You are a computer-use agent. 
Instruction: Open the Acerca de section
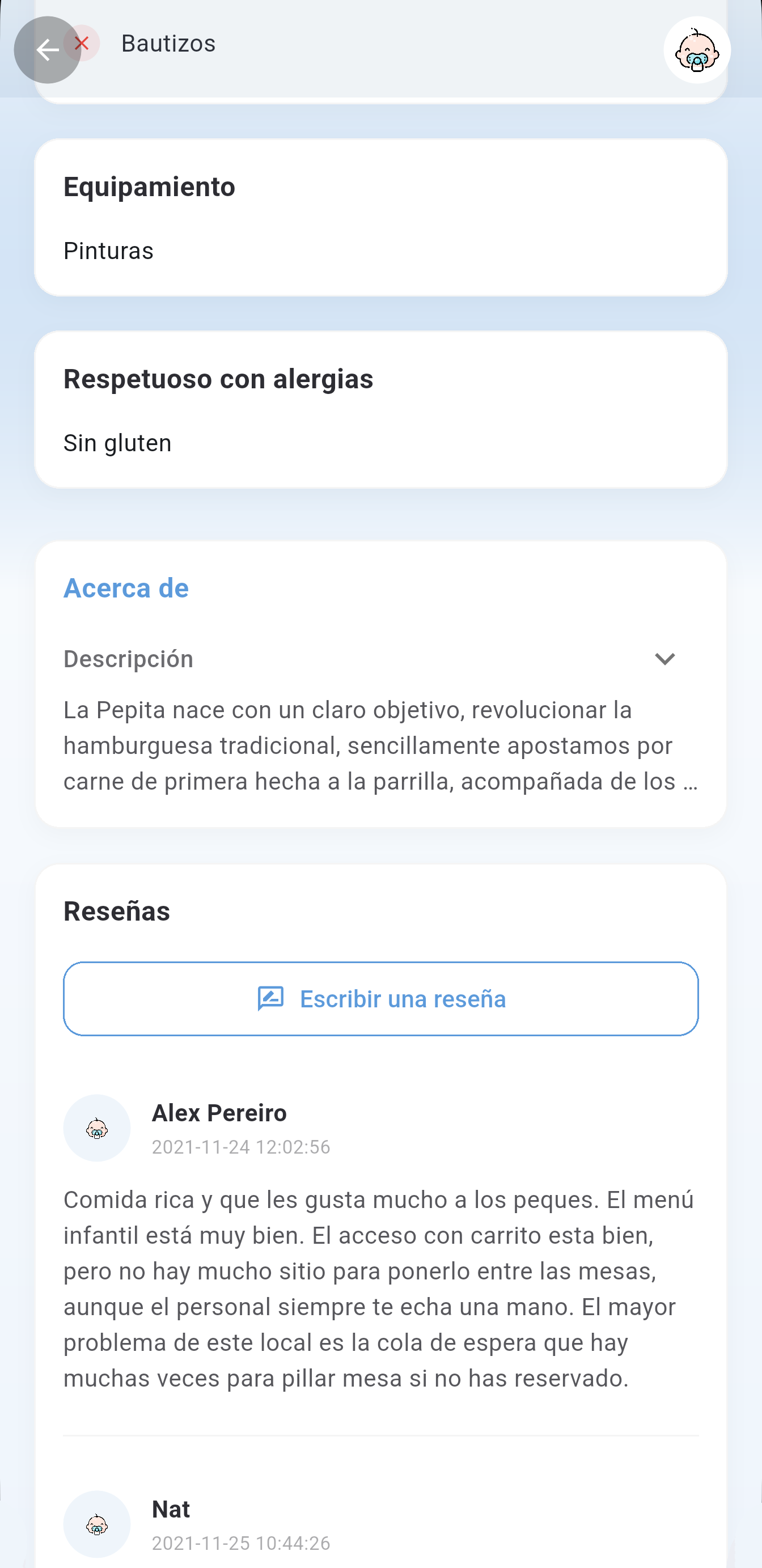125,588
